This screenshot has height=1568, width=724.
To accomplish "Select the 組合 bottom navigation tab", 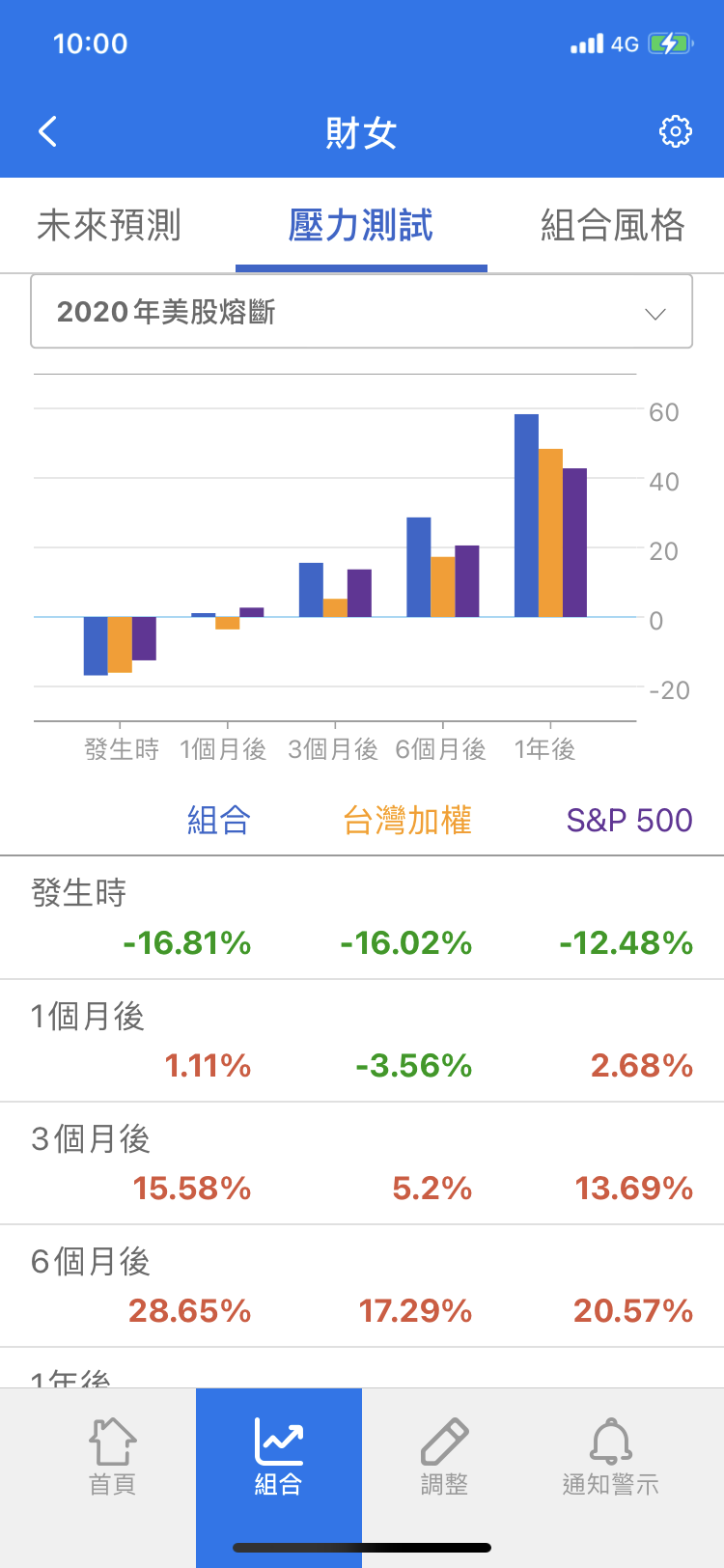I will [x=279, y=1456].
